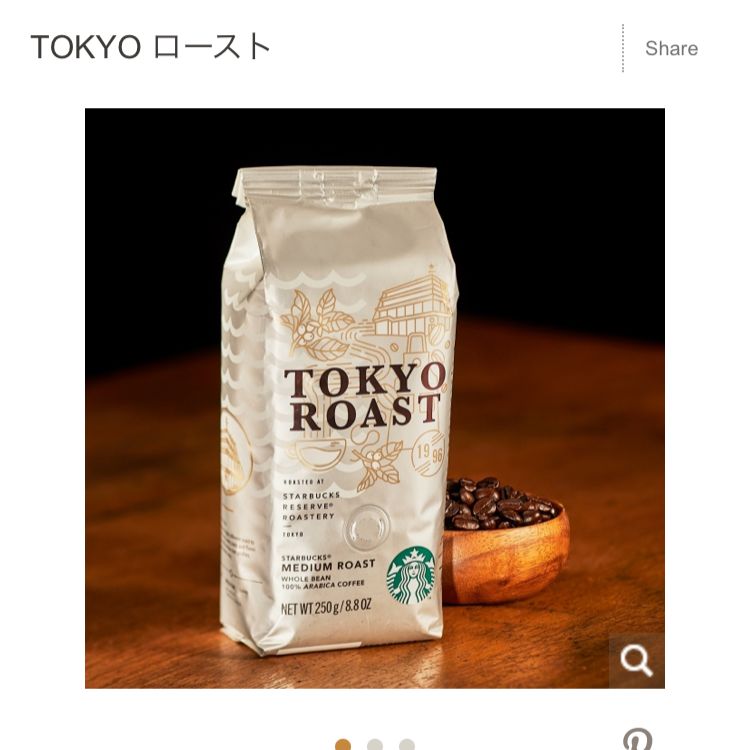750x750 pixels.
Task: Go to the second image dot
Action: point(375,745)
